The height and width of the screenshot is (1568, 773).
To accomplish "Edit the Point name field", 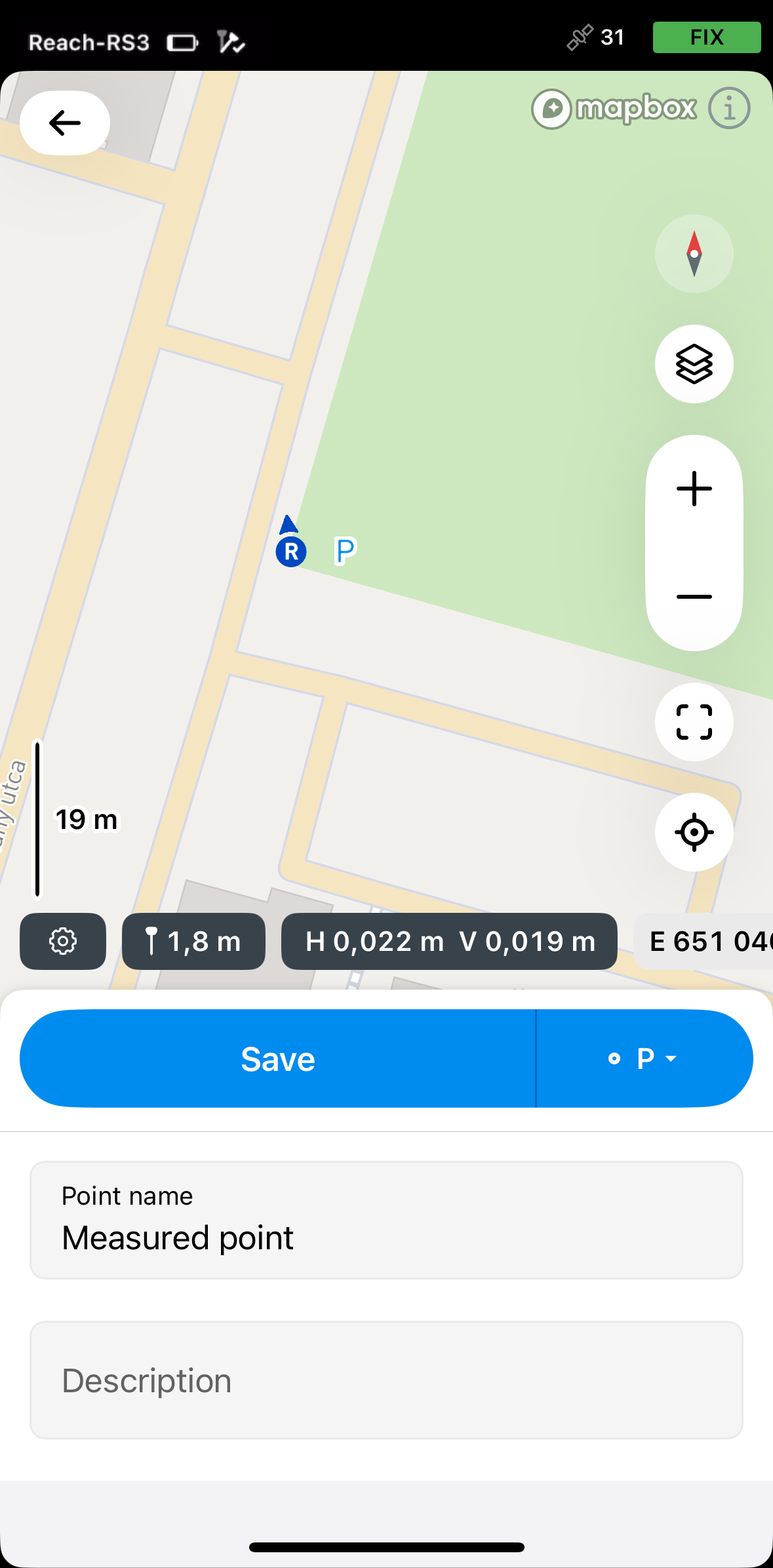I will click(x=386, y=1220).
